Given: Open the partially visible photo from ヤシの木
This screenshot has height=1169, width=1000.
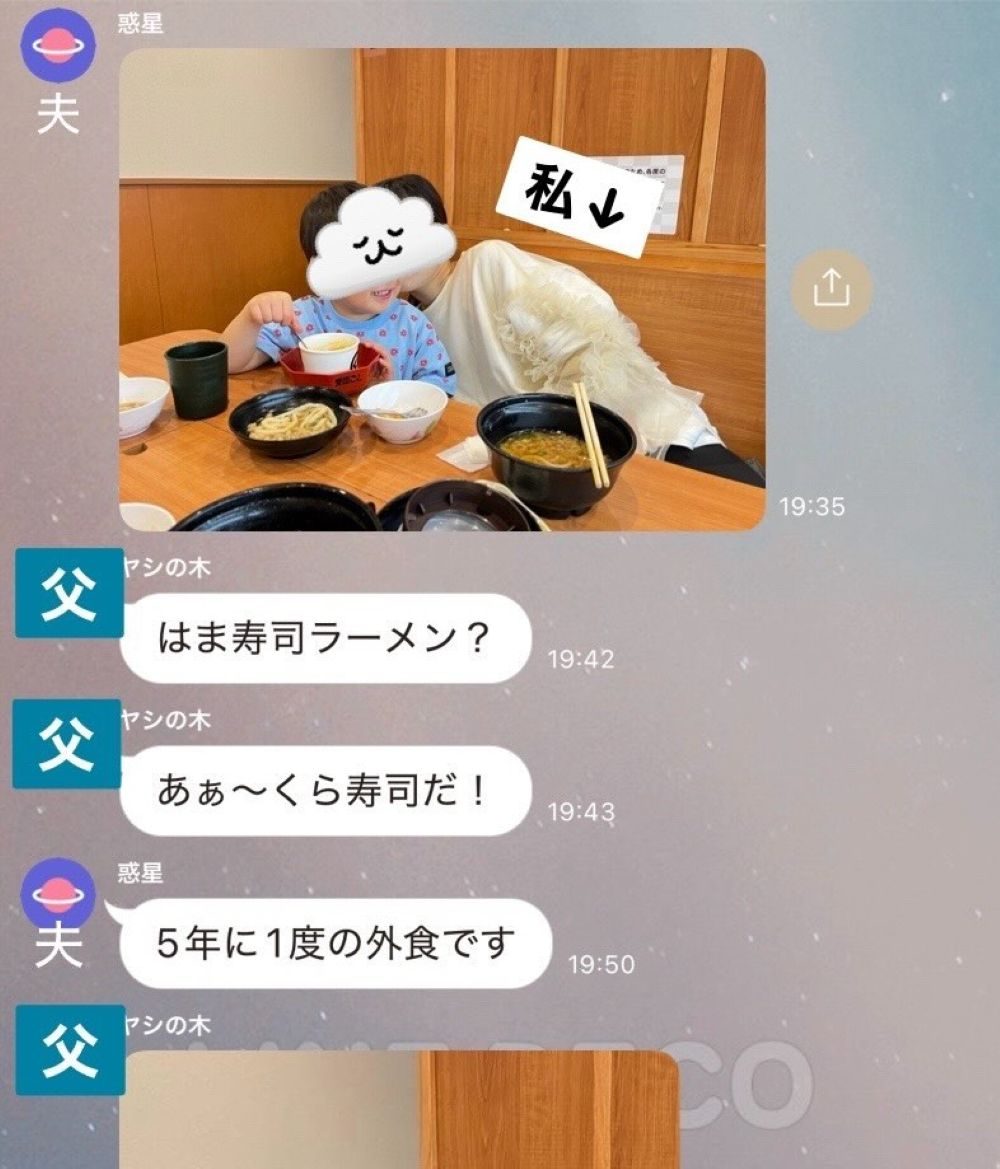Looking at the screenshot, I should point(398,1108).
